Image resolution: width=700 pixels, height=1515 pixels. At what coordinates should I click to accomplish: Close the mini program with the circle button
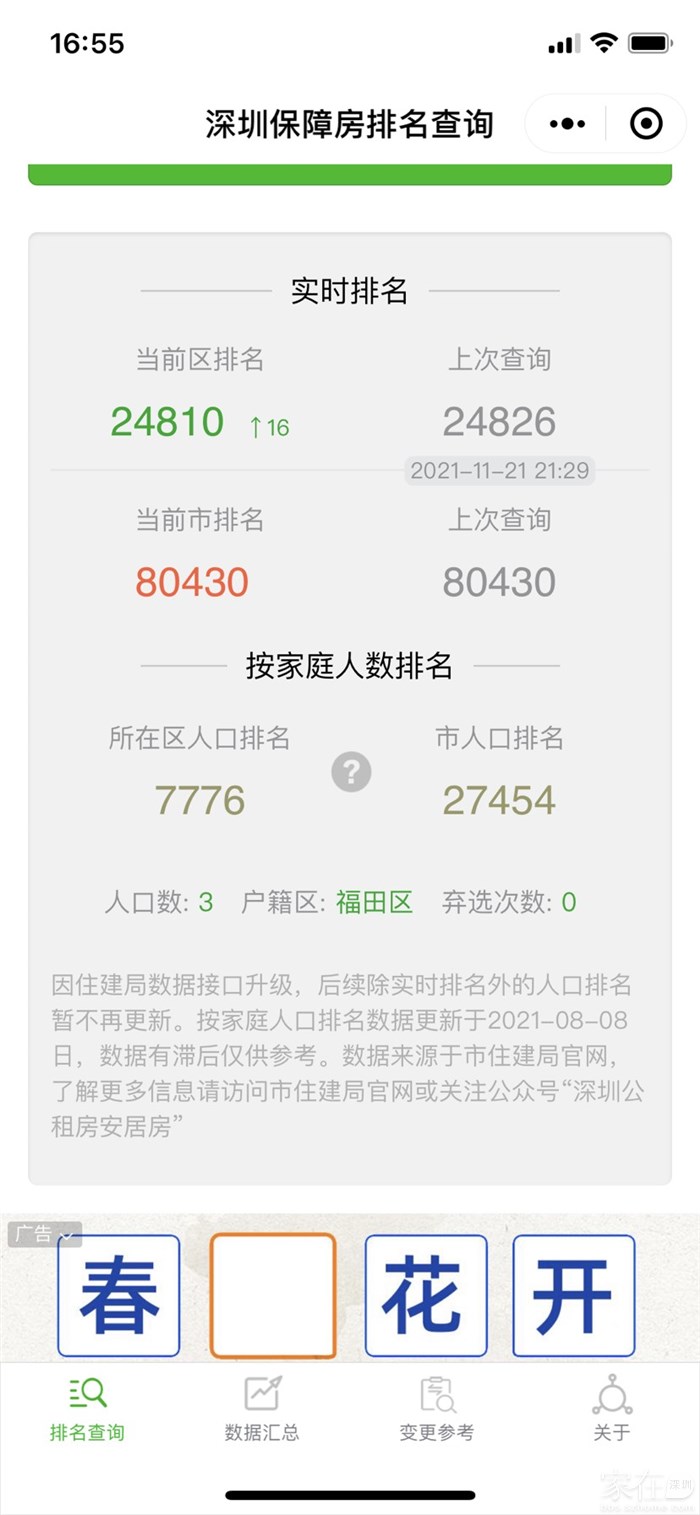[646, 124]
